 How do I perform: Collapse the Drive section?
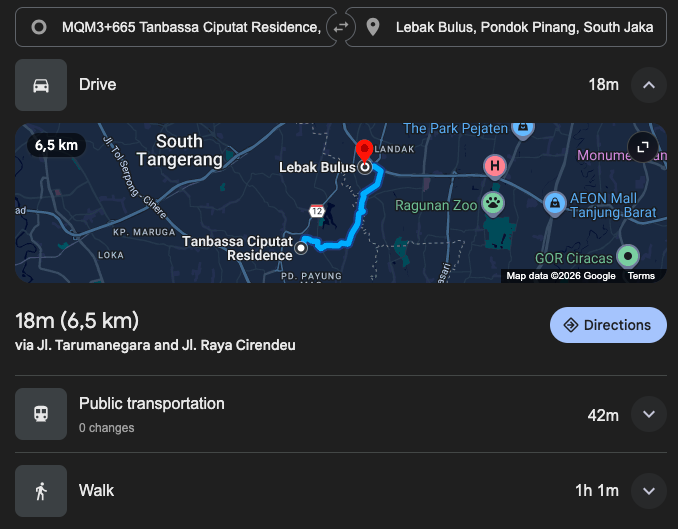[x=648, y=85]
